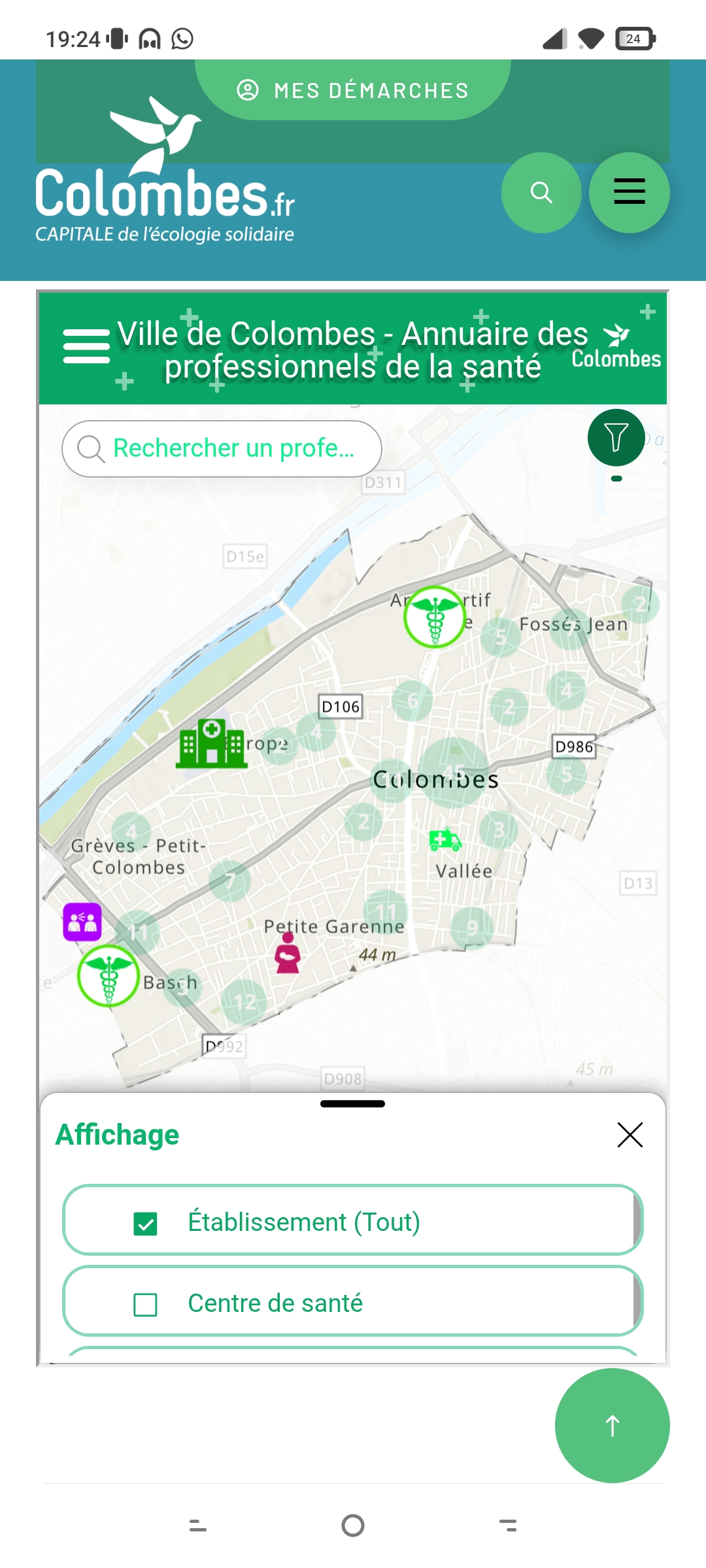Check the Centre de santé option
The width and height of the screenshot is (706, 1568).
click(x=145, y=1305)
